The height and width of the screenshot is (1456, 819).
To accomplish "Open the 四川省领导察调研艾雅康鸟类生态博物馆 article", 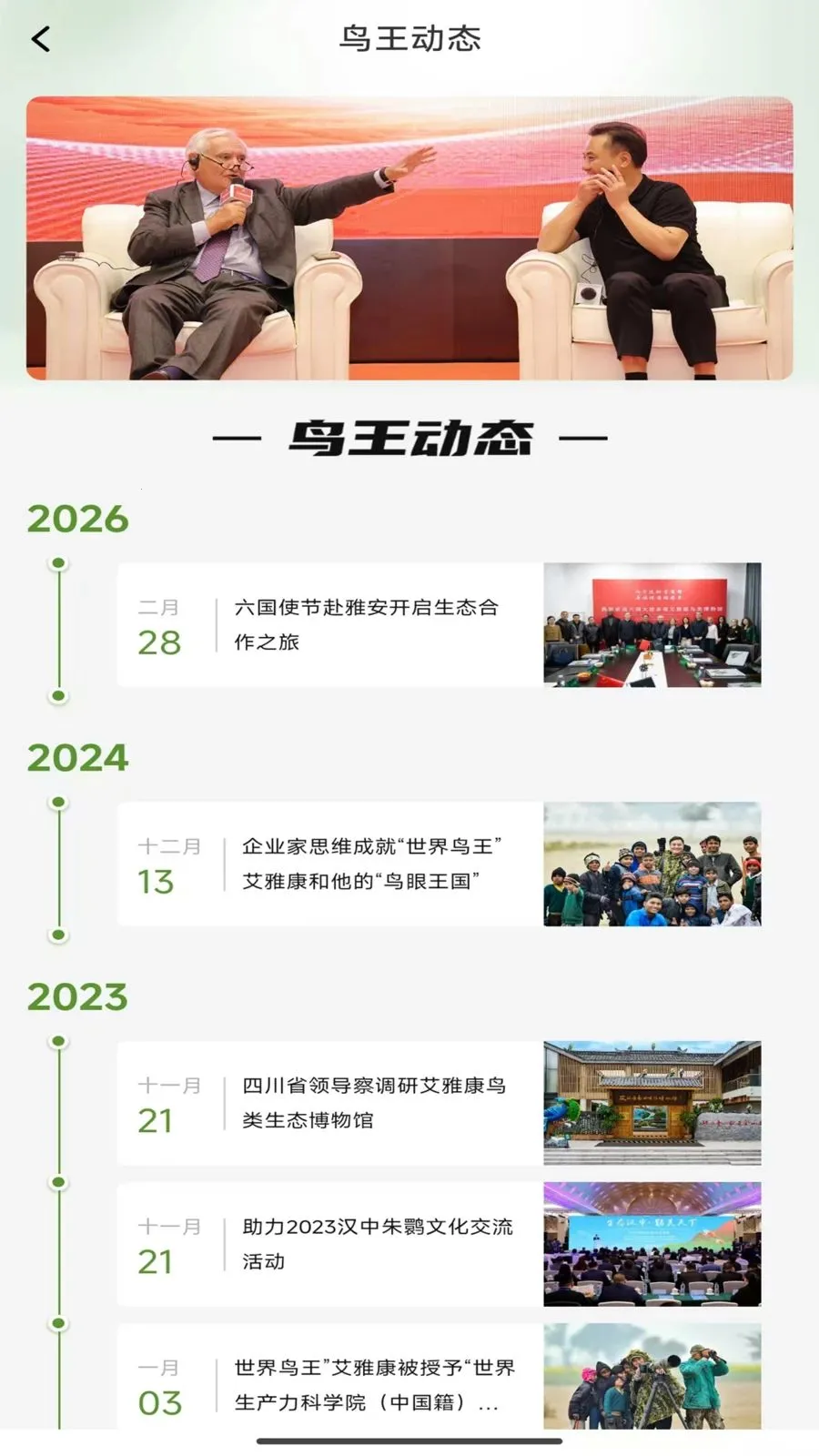I will click(440, 1103).
